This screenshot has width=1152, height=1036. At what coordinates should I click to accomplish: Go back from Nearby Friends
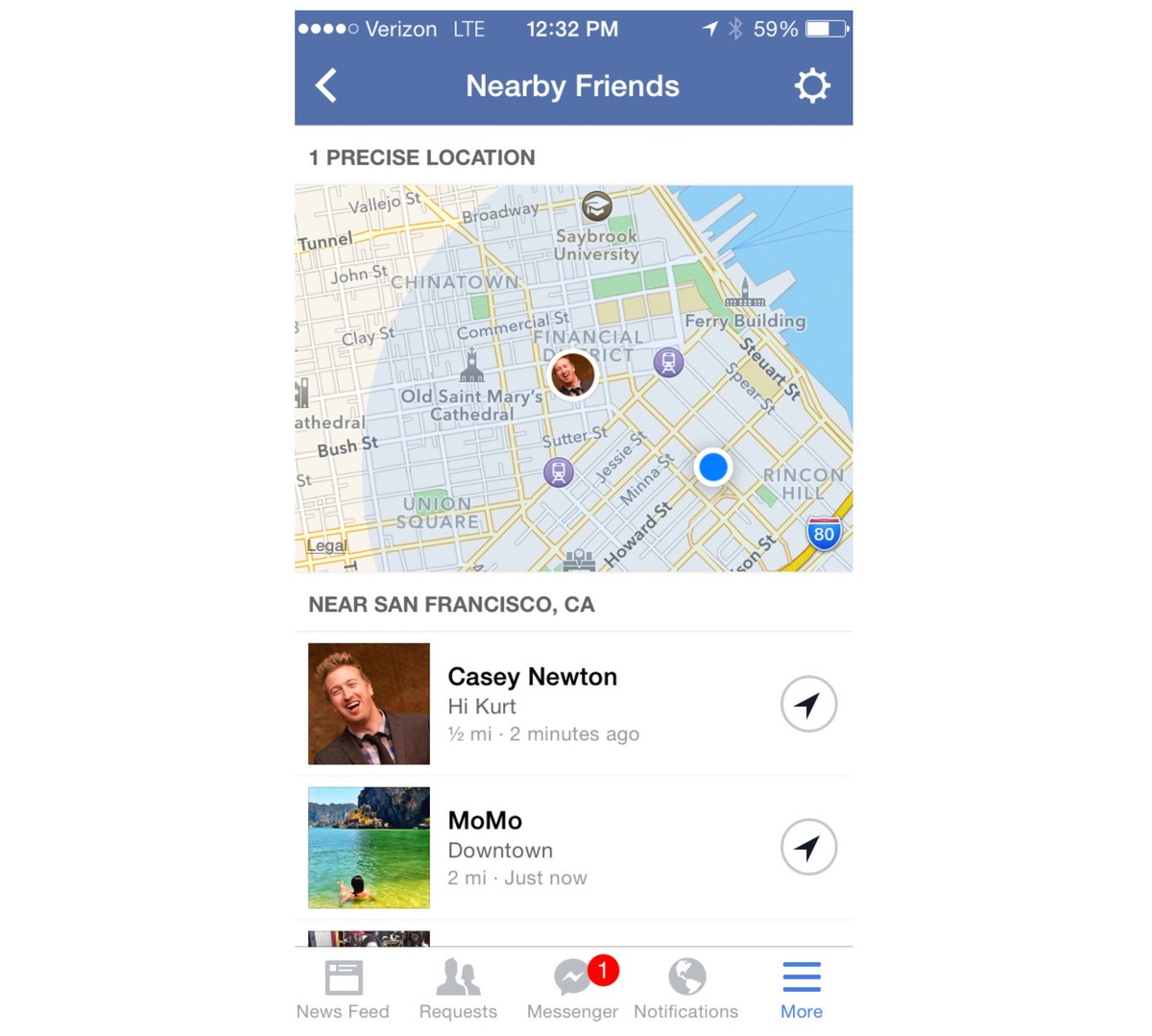326,85
